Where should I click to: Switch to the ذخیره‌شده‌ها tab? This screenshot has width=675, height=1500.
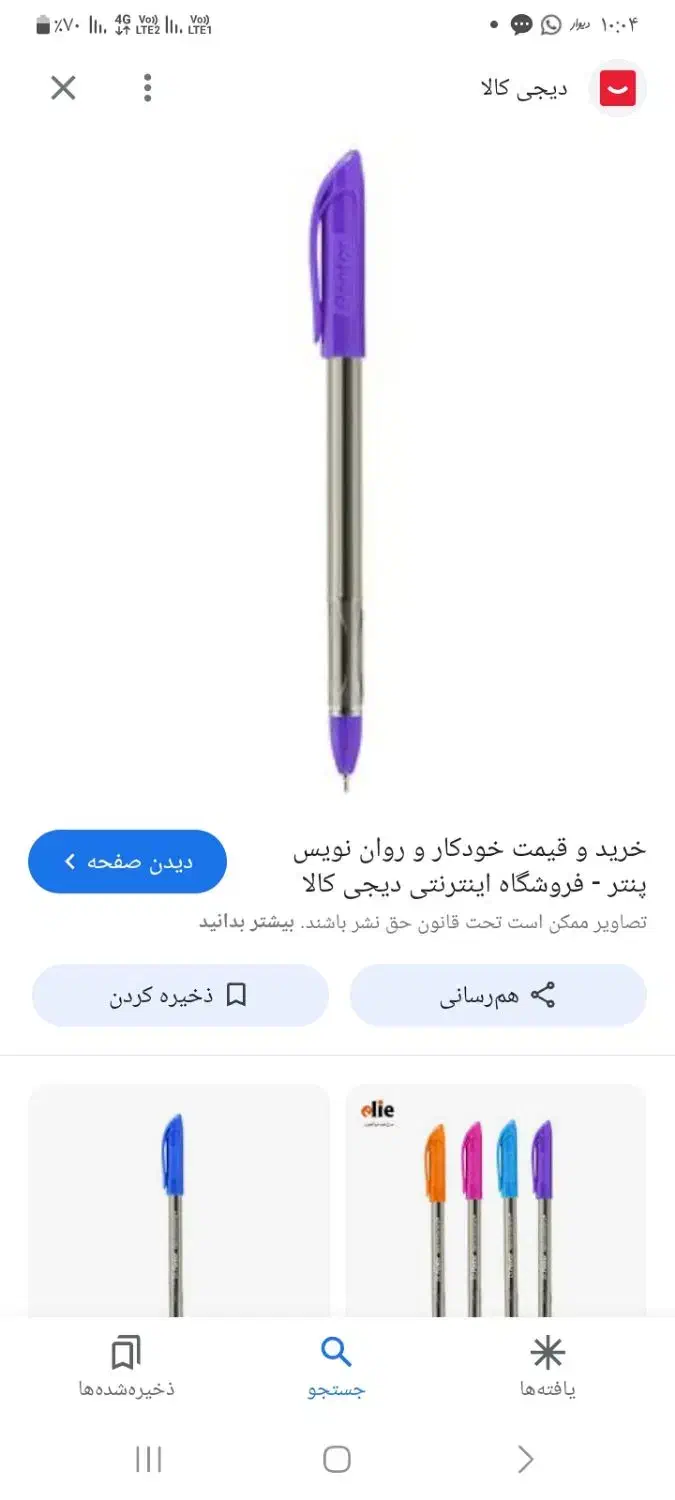pyautogui.click(x=127, y=1367)
